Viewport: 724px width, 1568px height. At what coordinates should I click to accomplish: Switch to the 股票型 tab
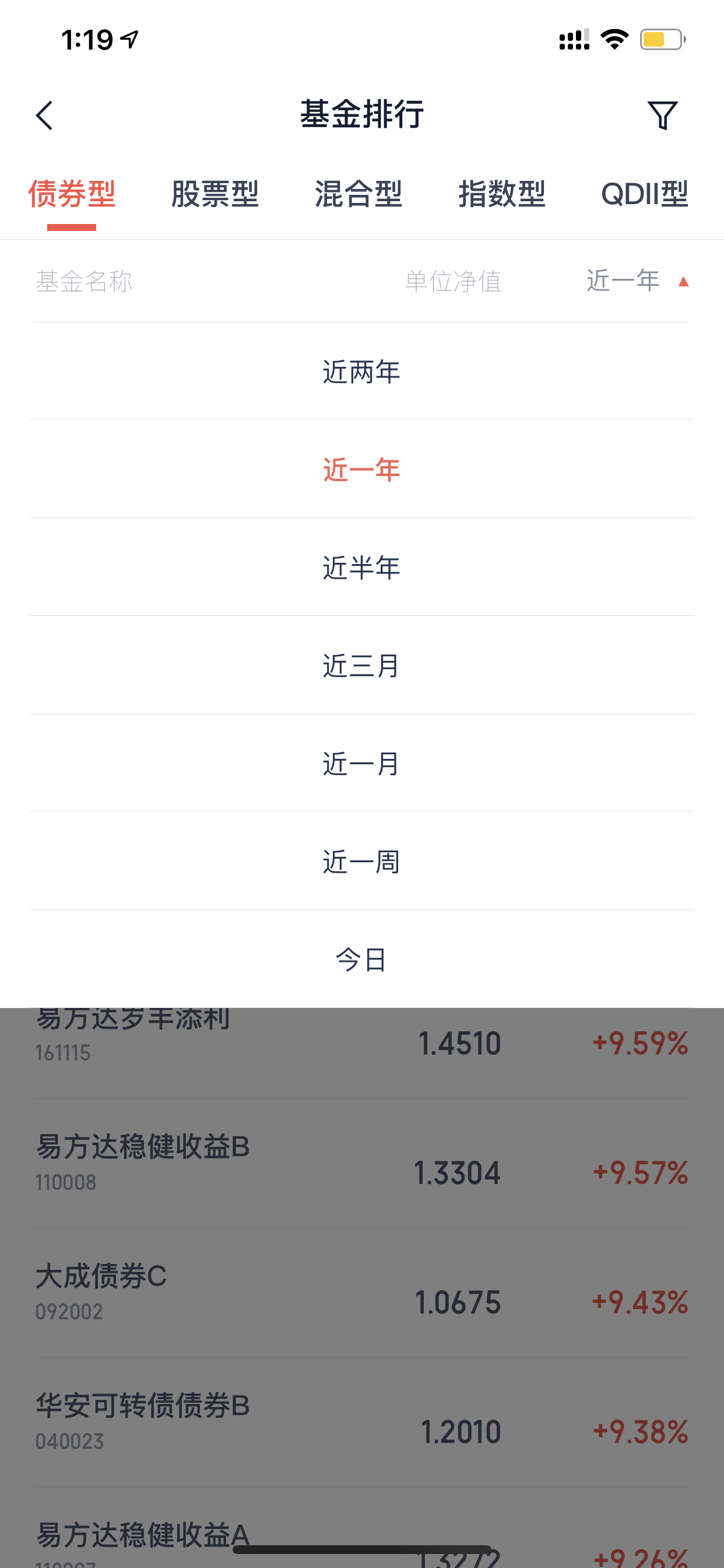click(x=215, y=194)
